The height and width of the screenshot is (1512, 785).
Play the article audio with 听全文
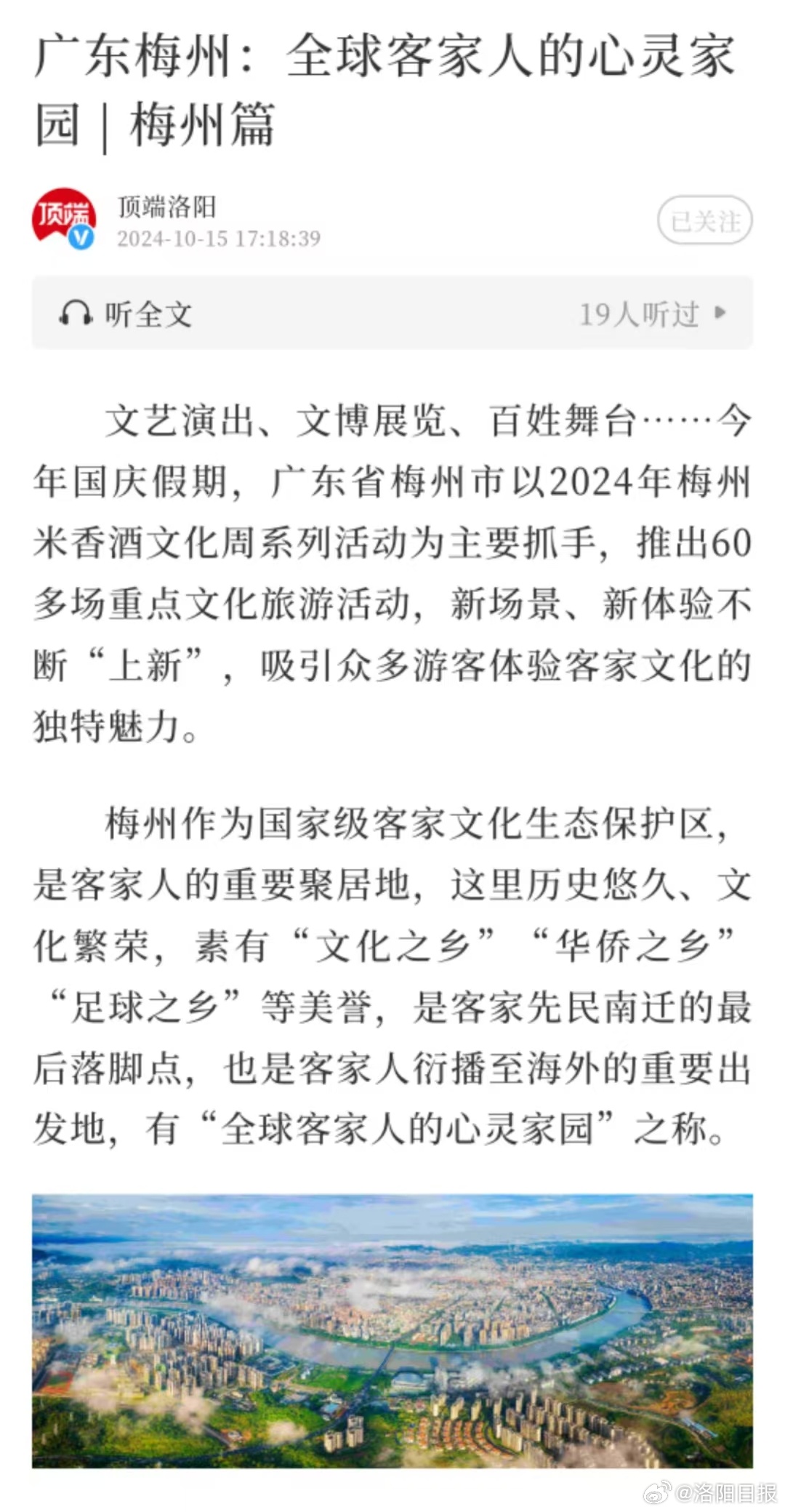click(x=126, y=314)
